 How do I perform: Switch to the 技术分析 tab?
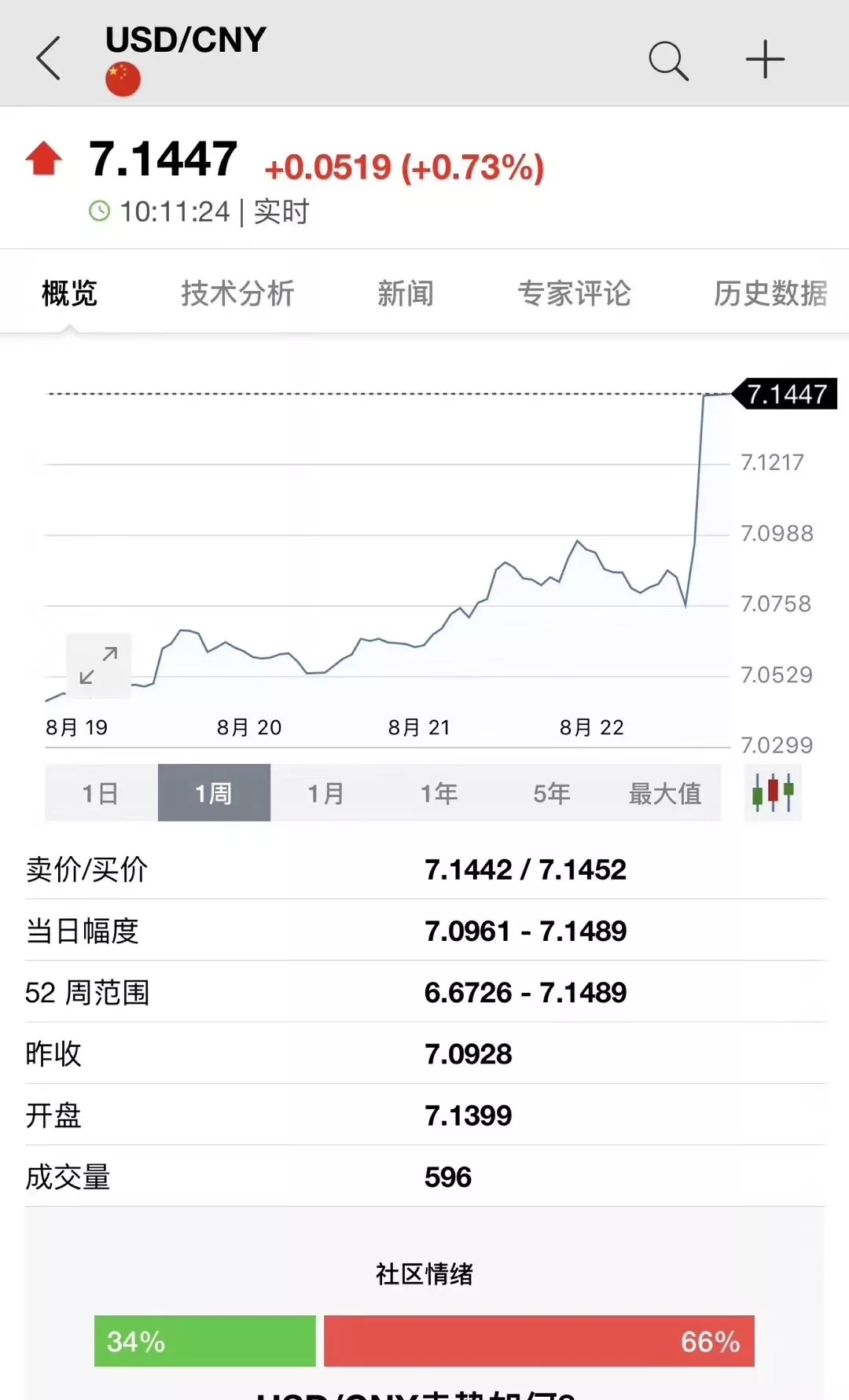click(x=237, y=293)
